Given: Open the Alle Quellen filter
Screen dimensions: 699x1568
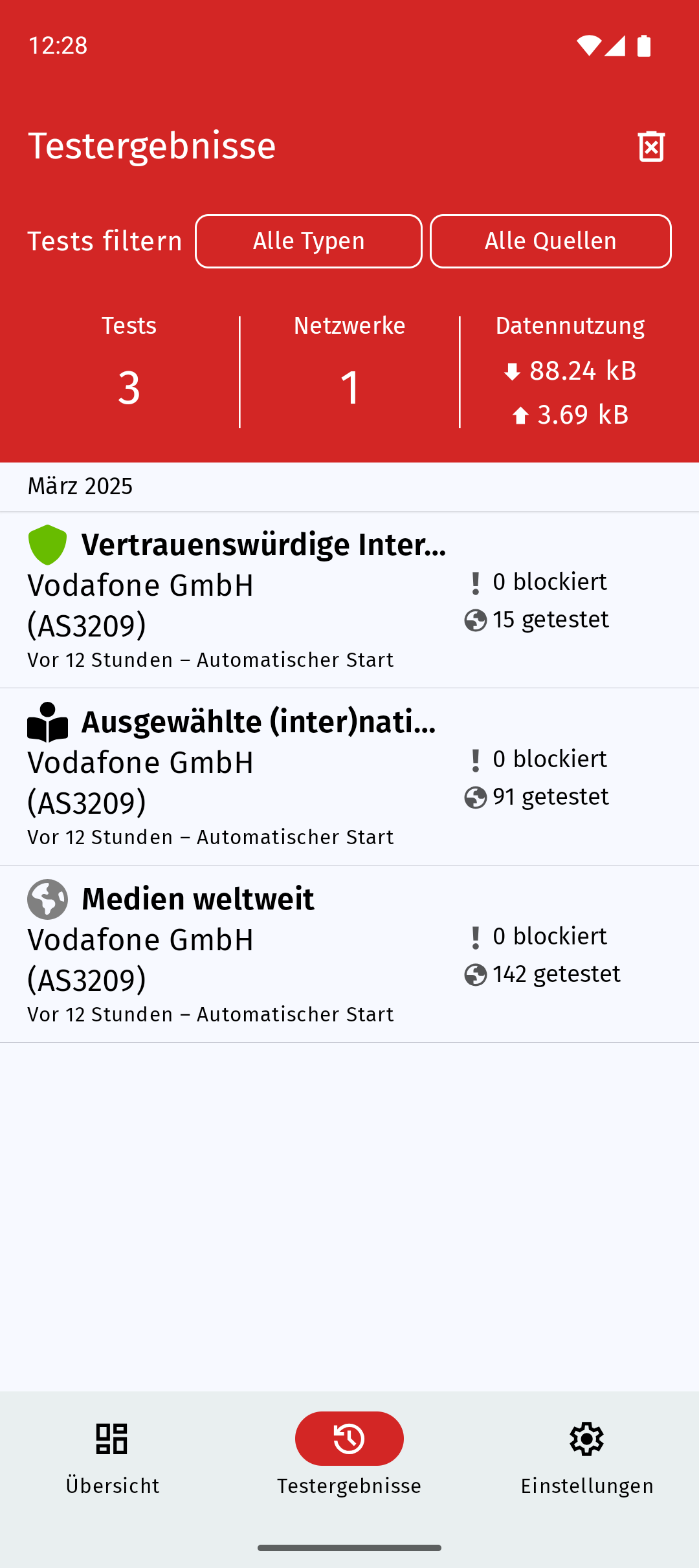Looking at the screenshot, I should click(551, 241).
